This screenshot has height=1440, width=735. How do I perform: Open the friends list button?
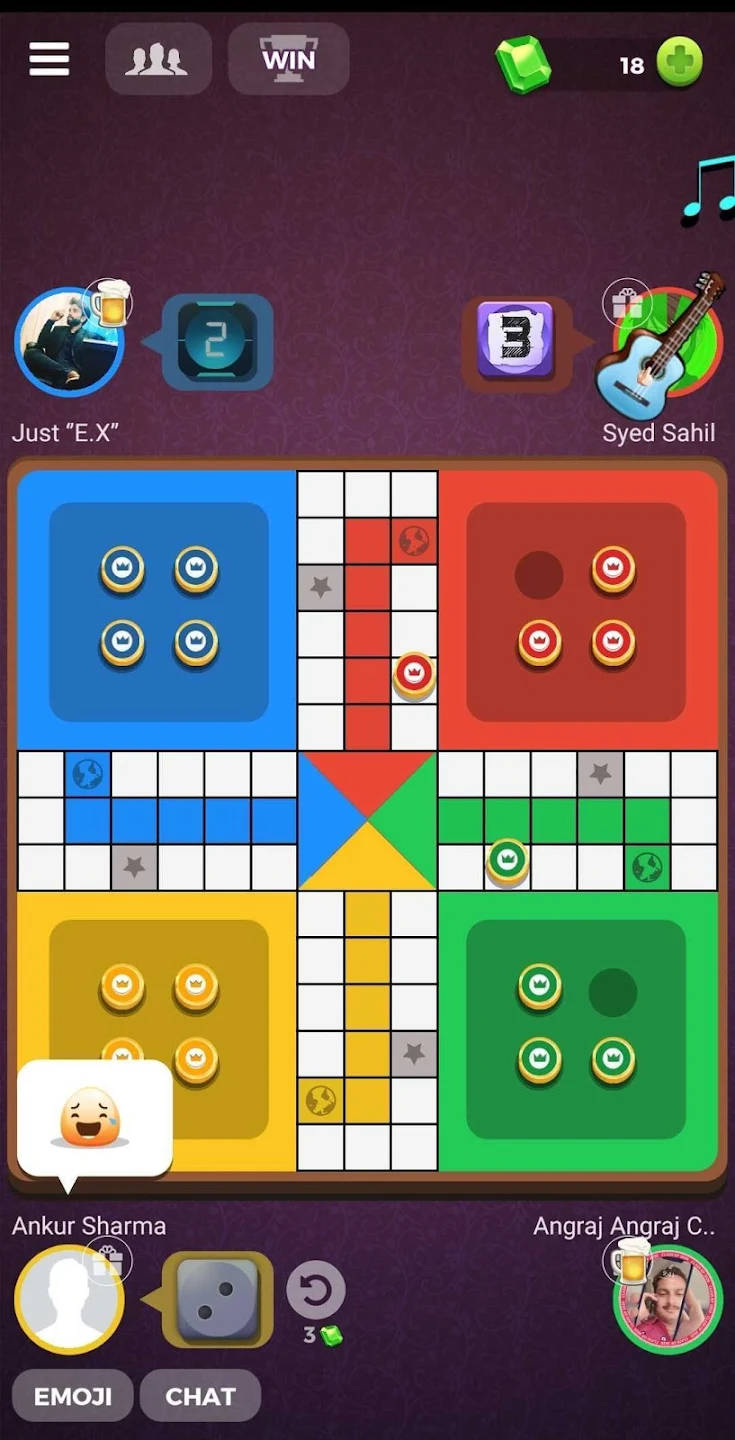click(x=158, y=59)
